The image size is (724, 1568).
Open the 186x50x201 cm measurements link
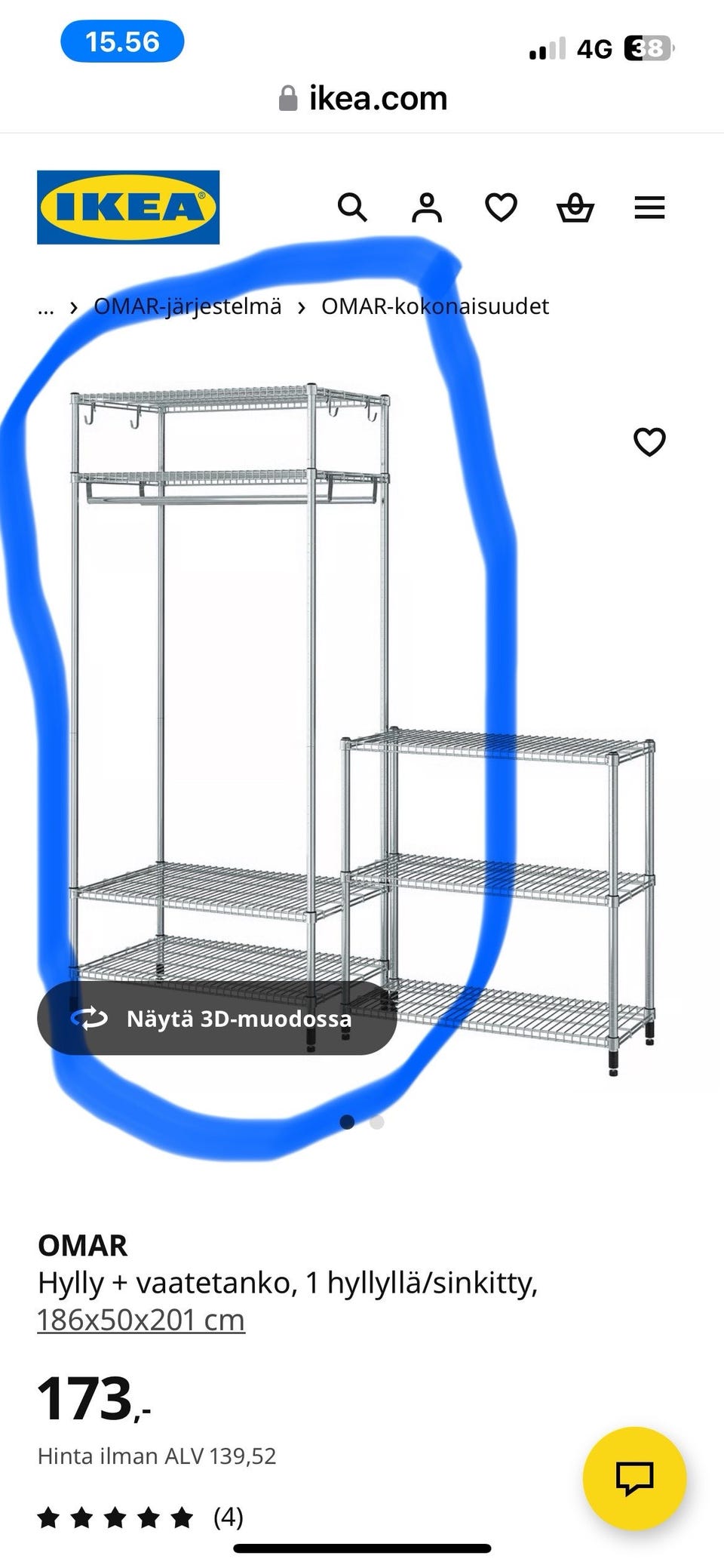[x=141, y=1320]
